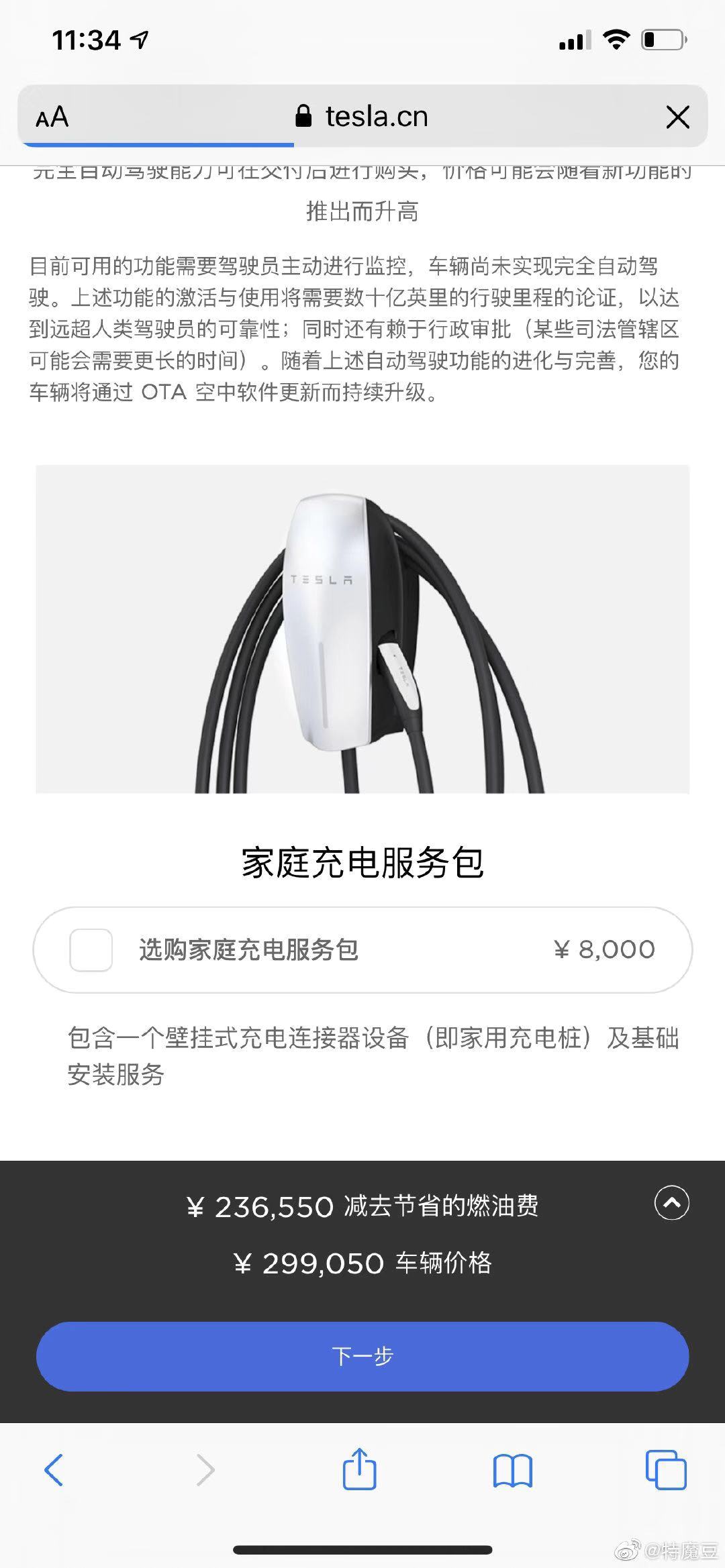The width and height of the screenshot is (725, 1568).
Task: Open the tabs overview
Action: (x=665, y=1469)
